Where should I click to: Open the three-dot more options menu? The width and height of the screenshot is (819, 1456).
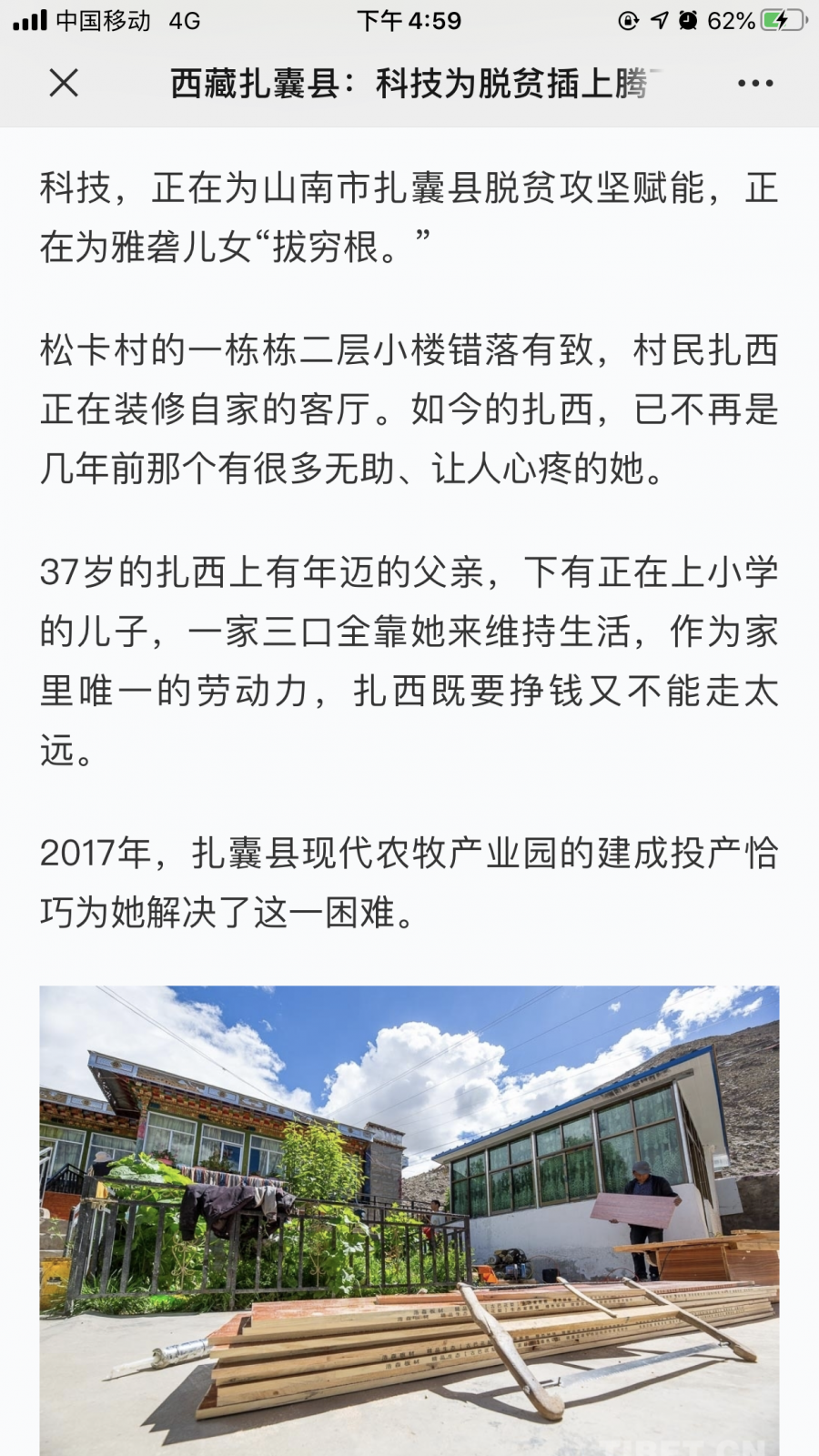click(755, 83)
